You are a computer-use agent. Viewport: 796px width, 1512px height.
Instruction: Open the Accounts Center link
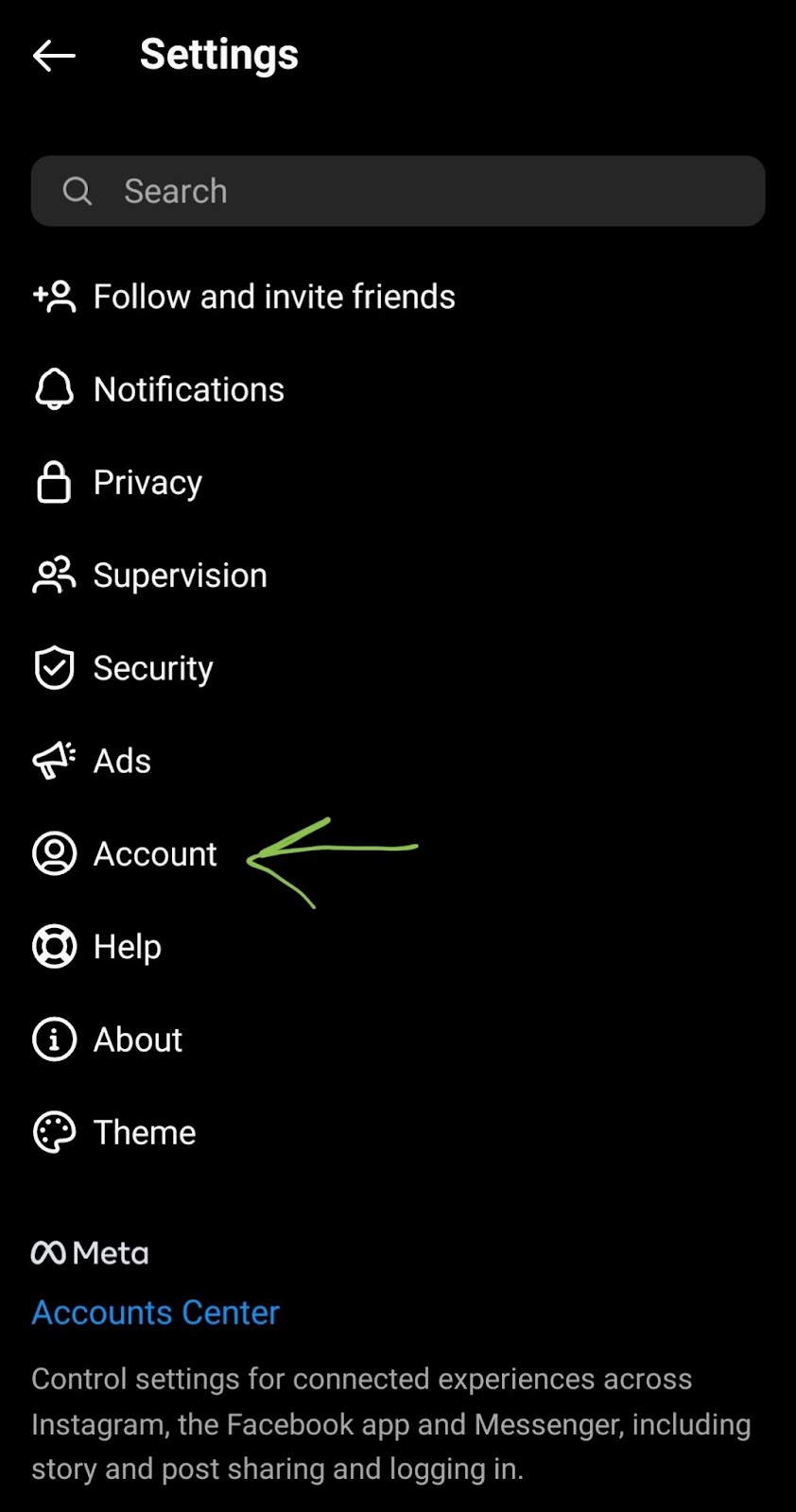click(155, 1312)
